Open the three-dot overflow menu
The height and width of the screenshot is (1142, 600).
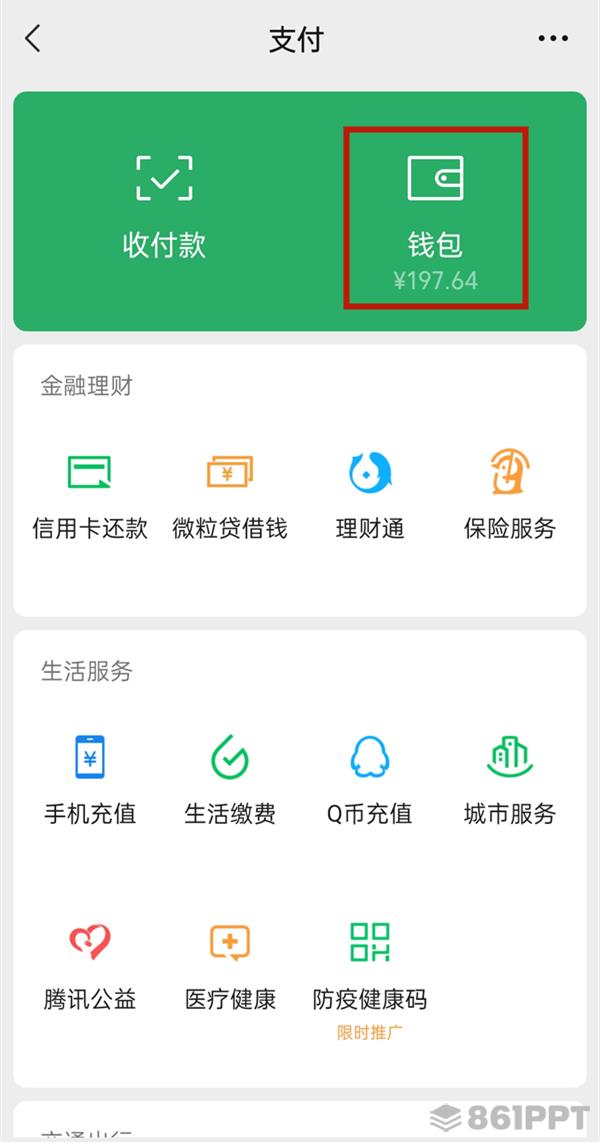553,38
